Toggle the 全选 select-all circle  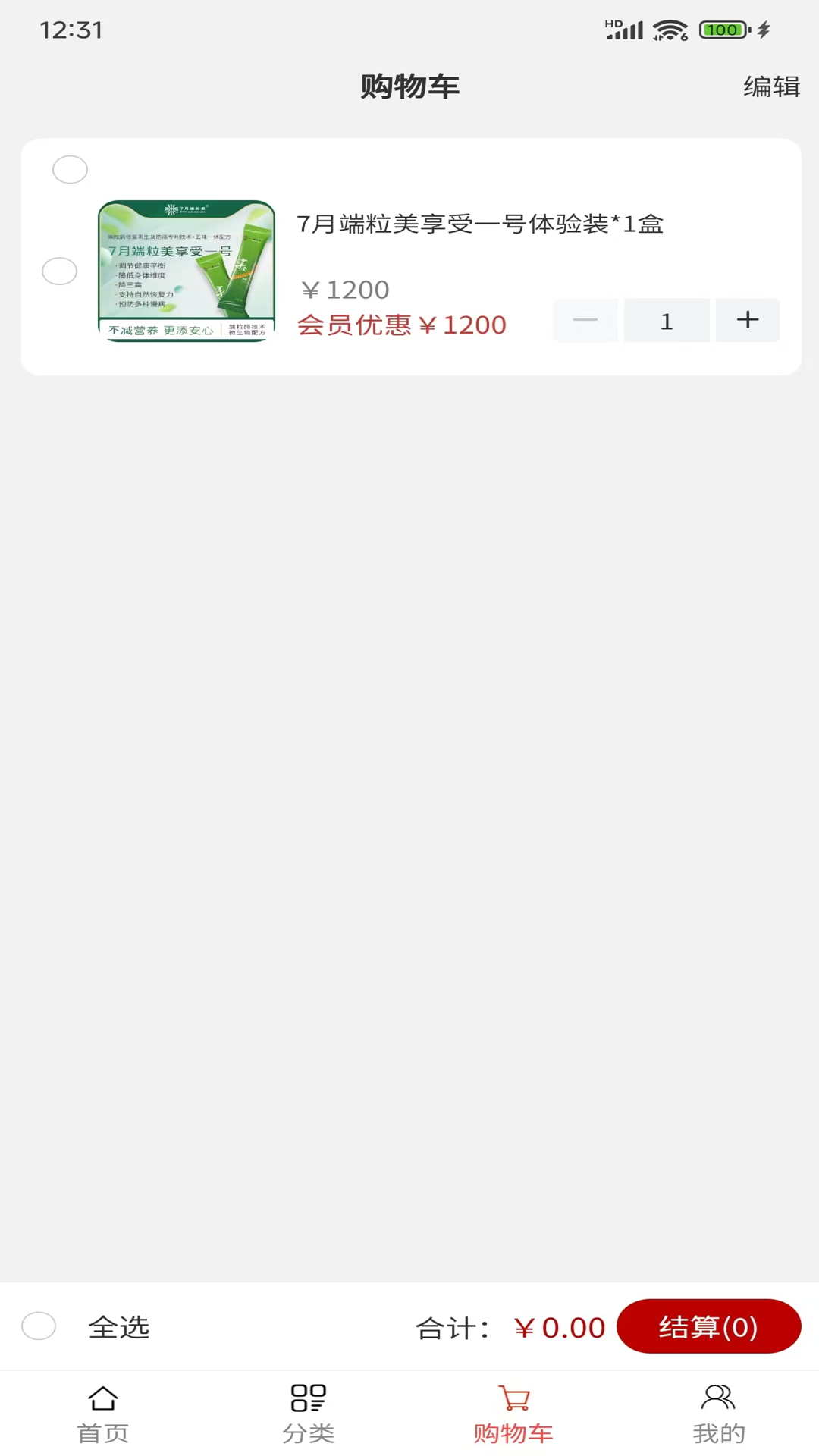39,1326
